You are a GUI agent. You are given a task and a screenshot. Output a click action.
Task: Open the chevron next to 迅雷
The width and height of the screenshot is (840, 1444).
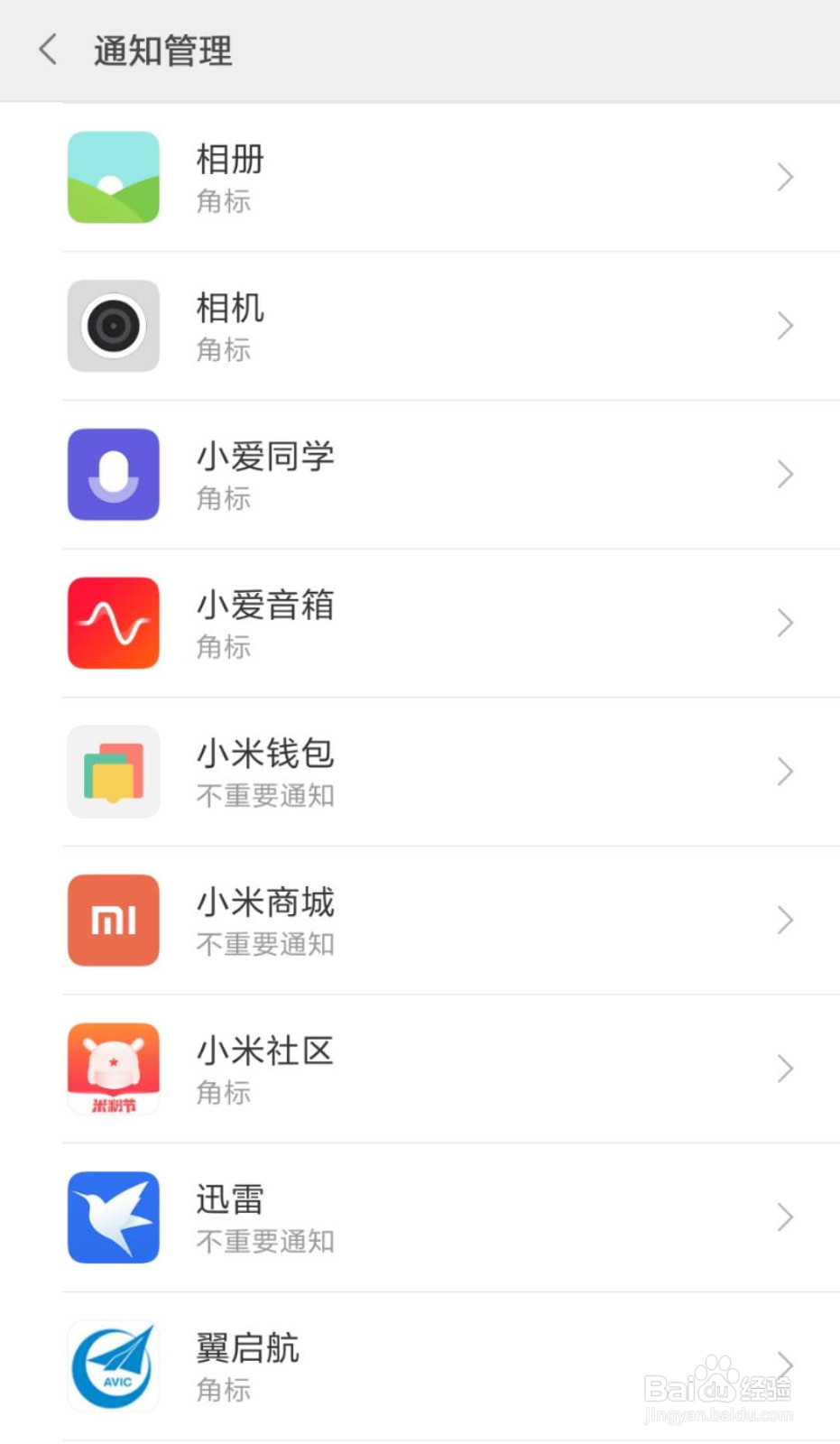pos(784,1217)
